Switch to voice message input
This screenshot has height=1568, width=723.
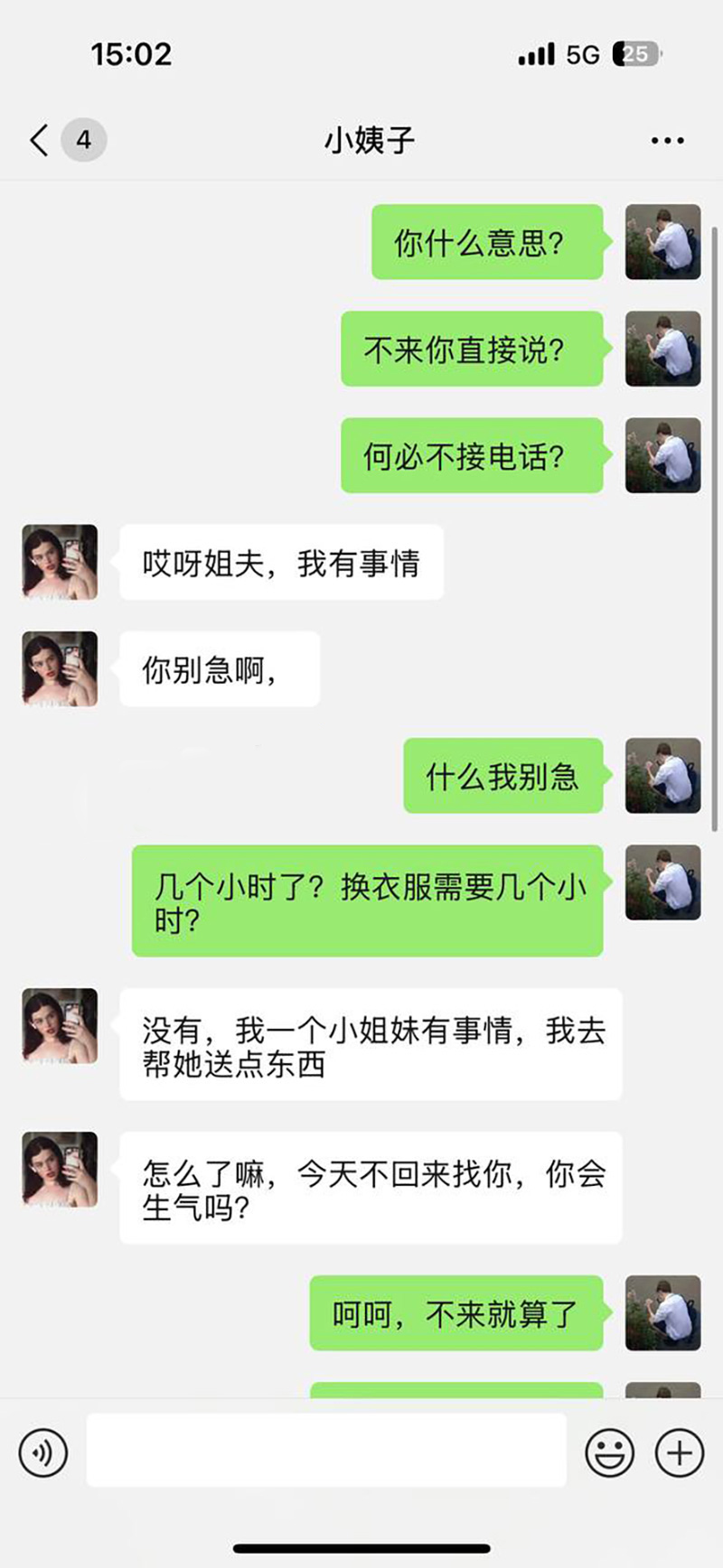point(42,1452)
